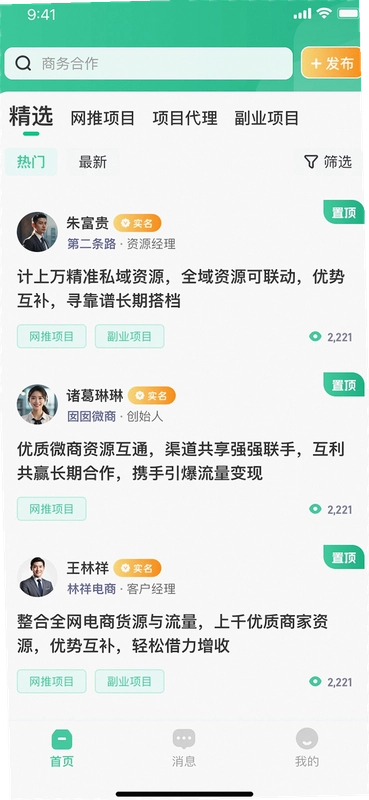The width and height of the screenshot is (369, 800).
Task: View 诸葛琳琳's profile avatar
Action: pos(37,404)
